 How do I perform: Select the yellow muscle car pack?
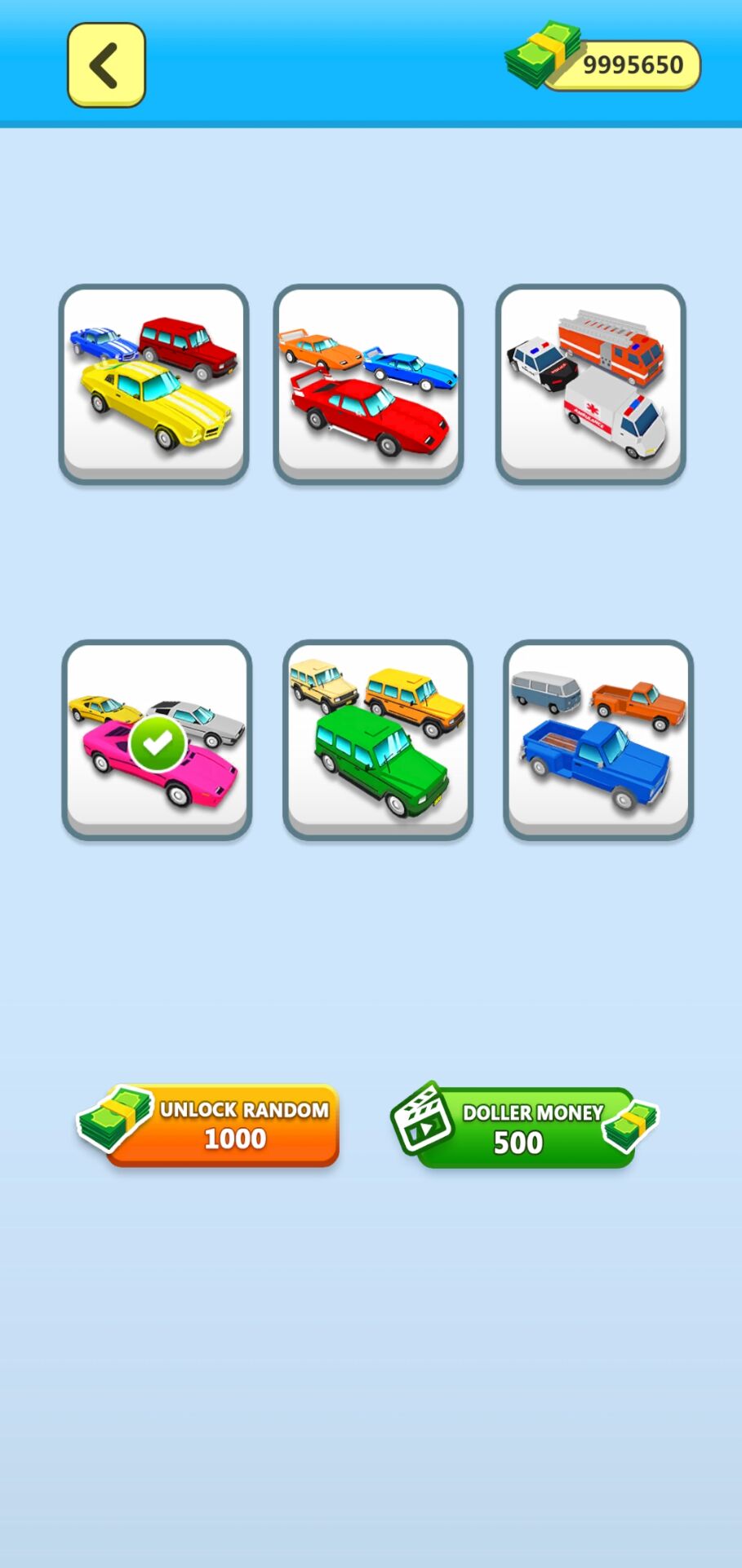pyautogui.click(x=153, y=384)
